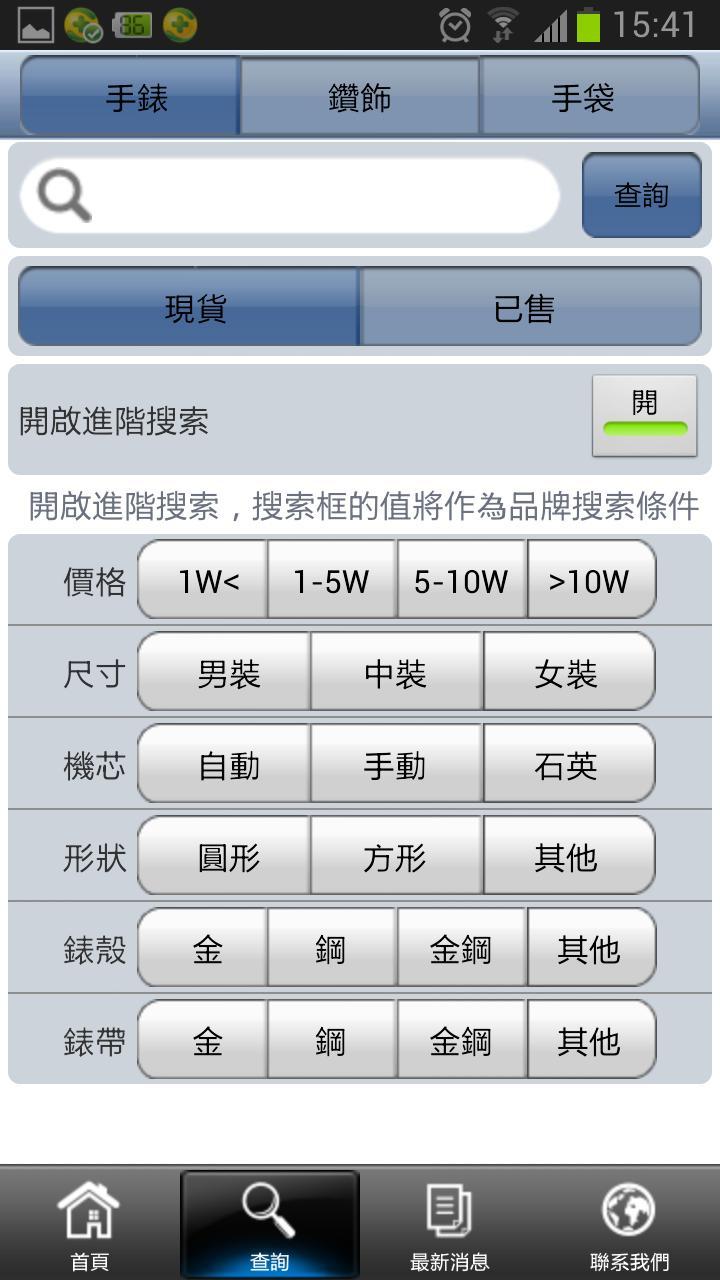Select 女裝 for size
Viewport: 720px width, 1280px height.
point(567,672)
